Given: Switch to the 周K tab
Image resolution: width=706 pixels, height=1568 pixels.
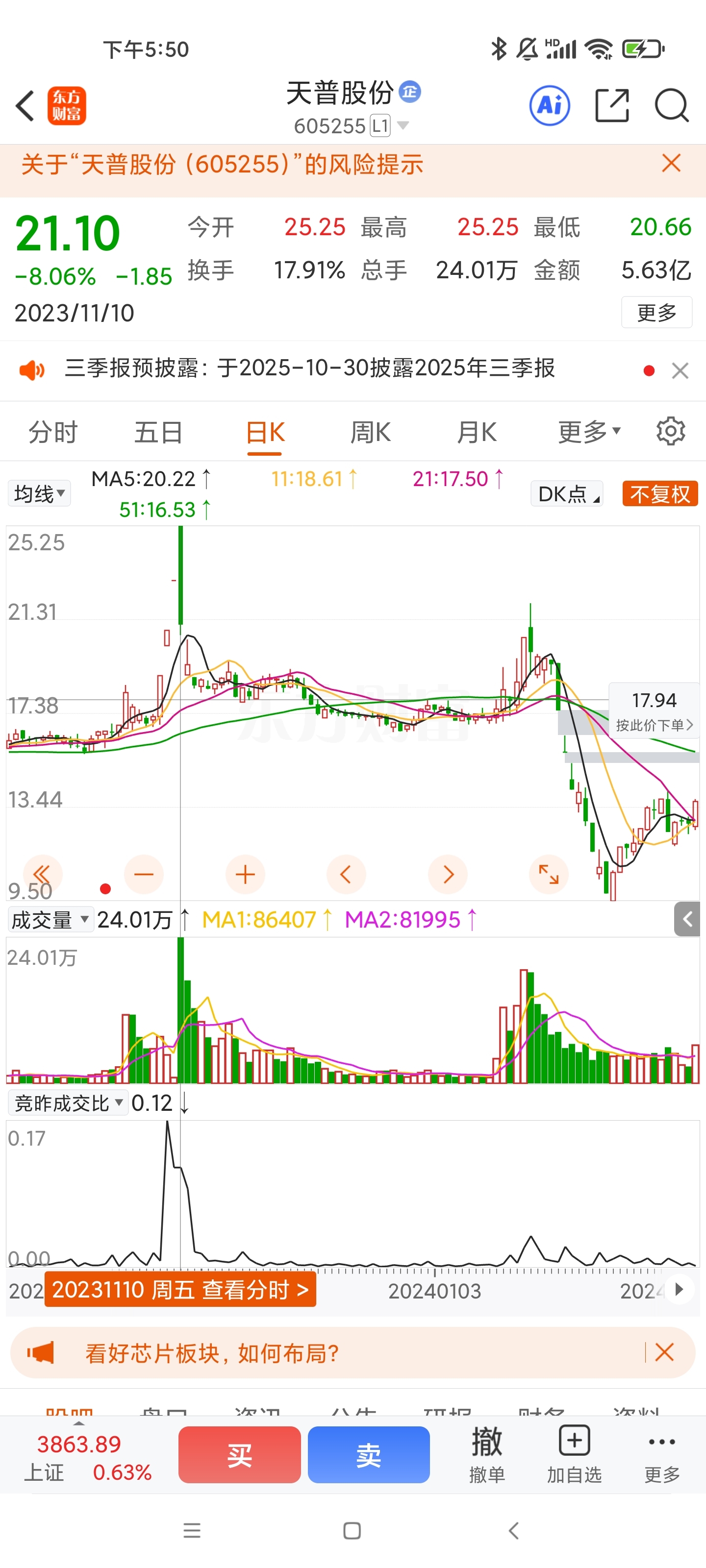Looking at the screenshot, I should [x=370, y=433].
